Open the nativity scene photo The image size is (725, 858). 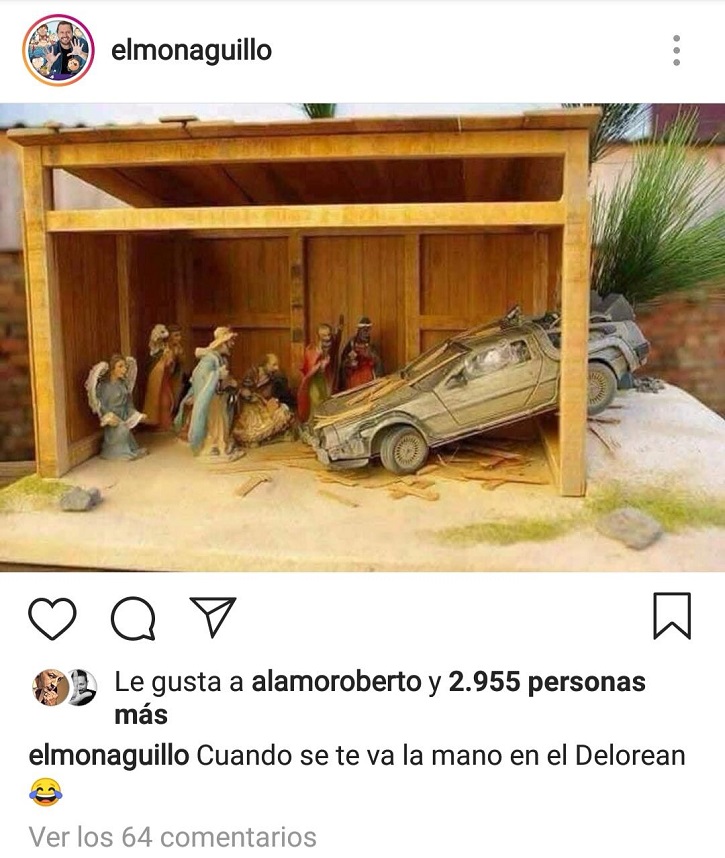coord(362,337)
